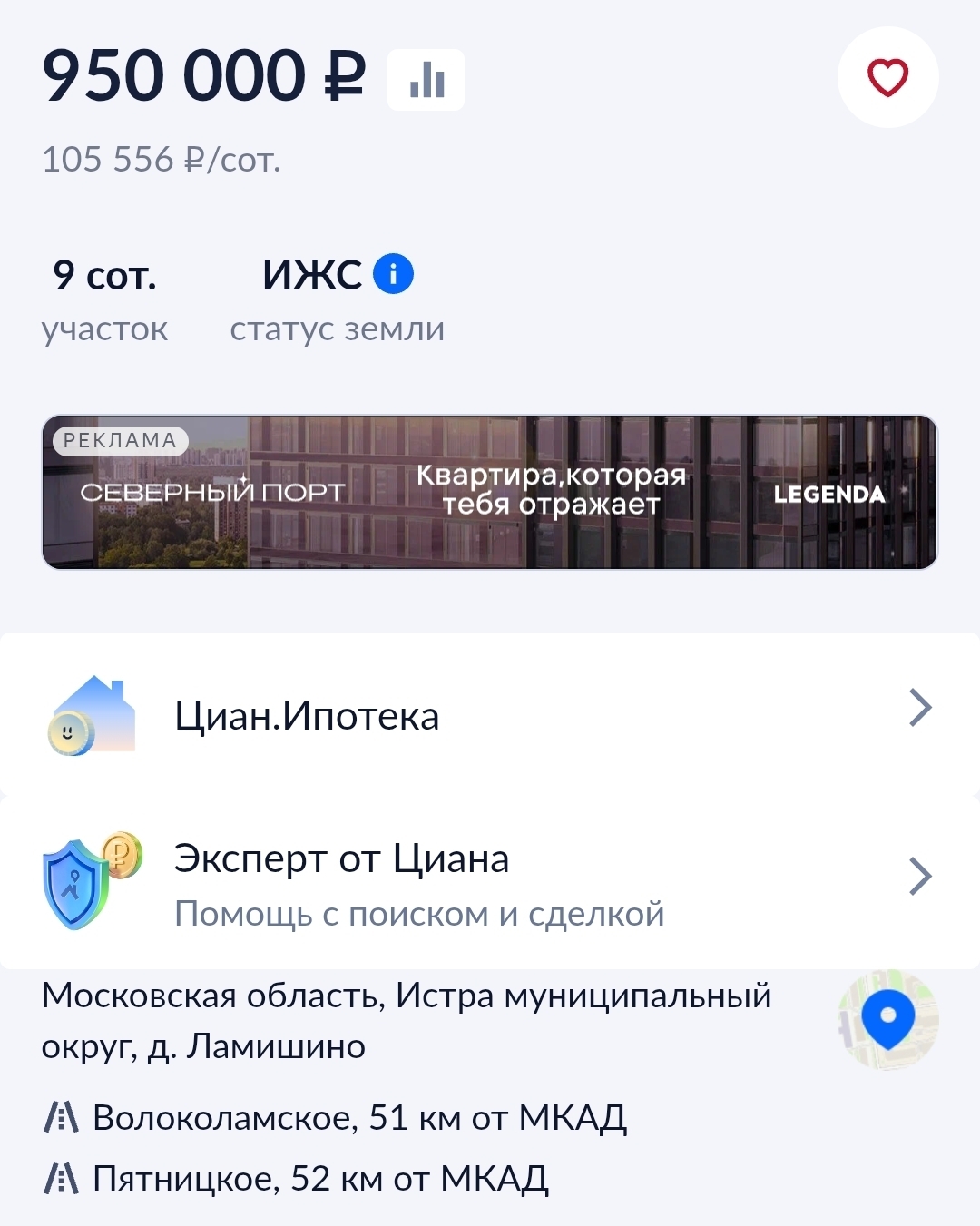Screen dimensions: 980x1226
Task: Show the plot location on map
Action: tap(887, 1019)
